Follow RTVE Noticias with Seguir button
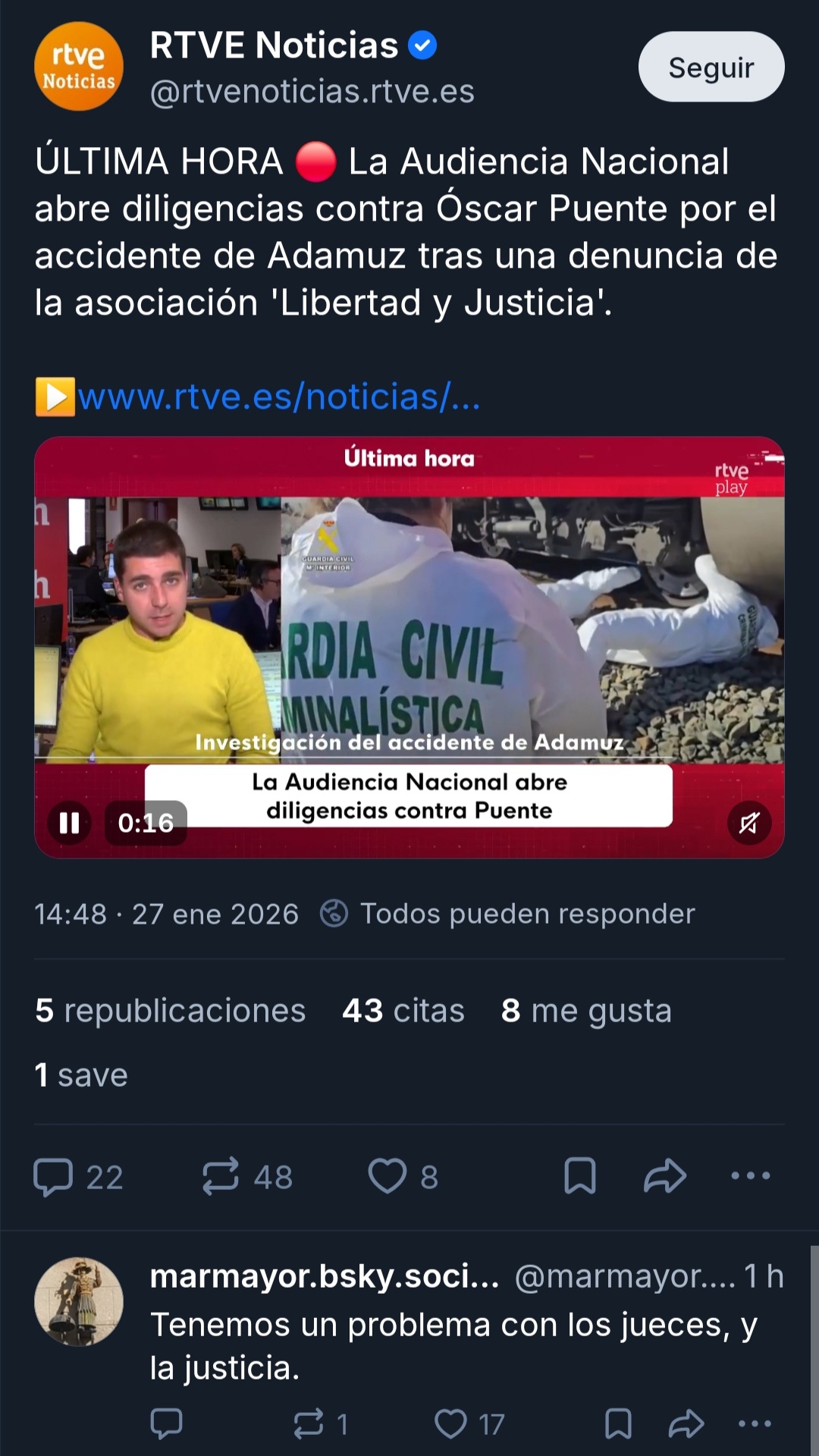Screen dimensions: 819x1456 click(711, 67)
